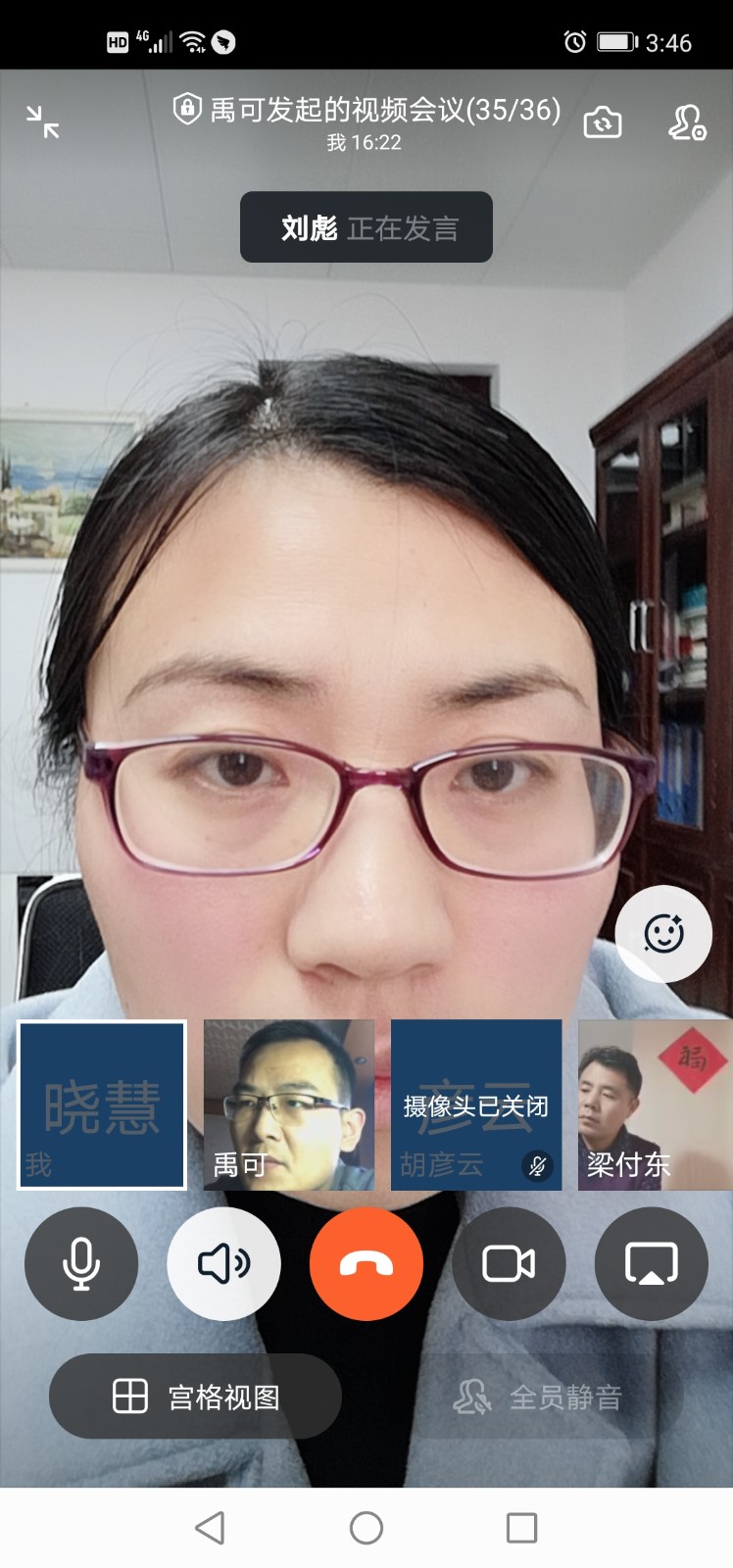Go back with the system back button
The image size is (733, 1568).
[x=211, y=1527]
